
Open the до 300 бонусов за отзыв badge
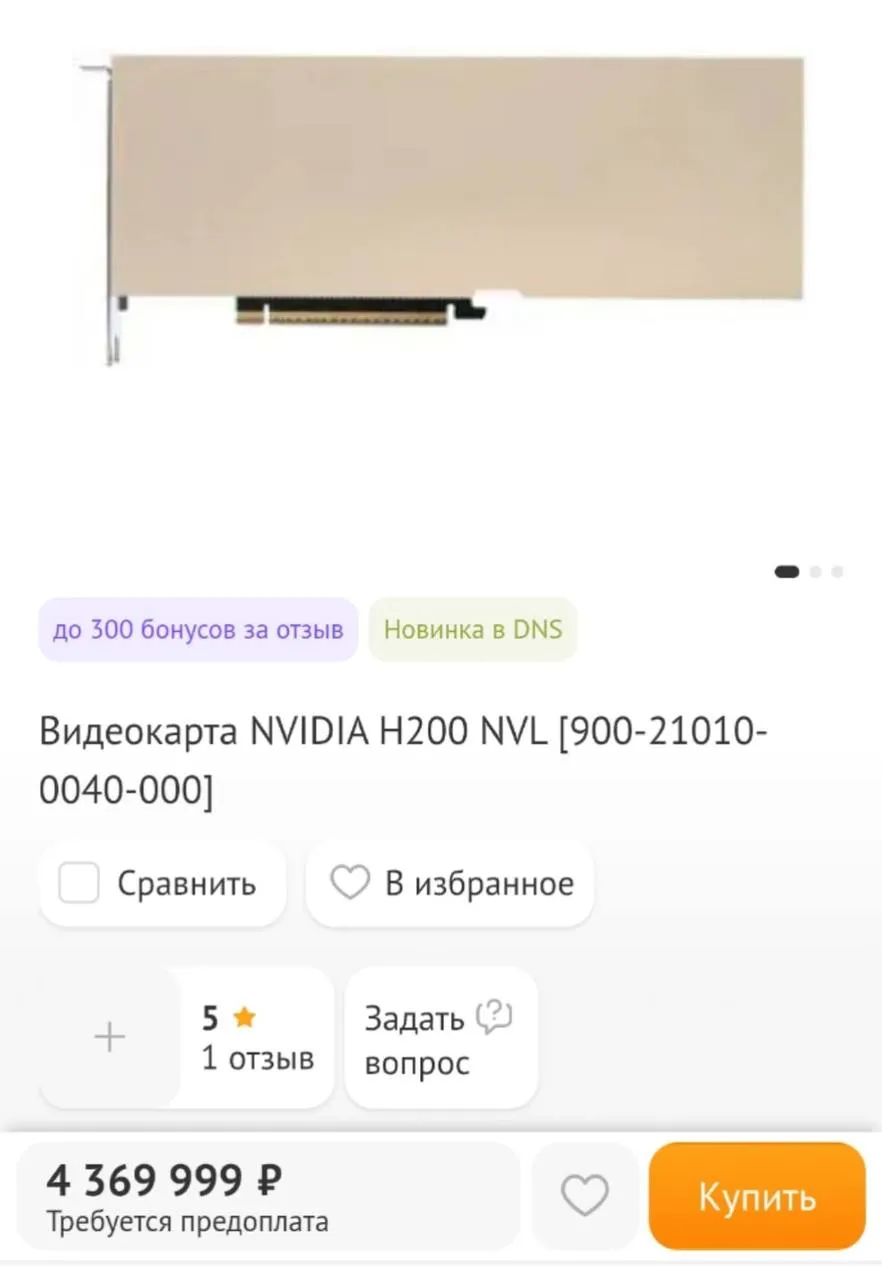tap(197, 629)
